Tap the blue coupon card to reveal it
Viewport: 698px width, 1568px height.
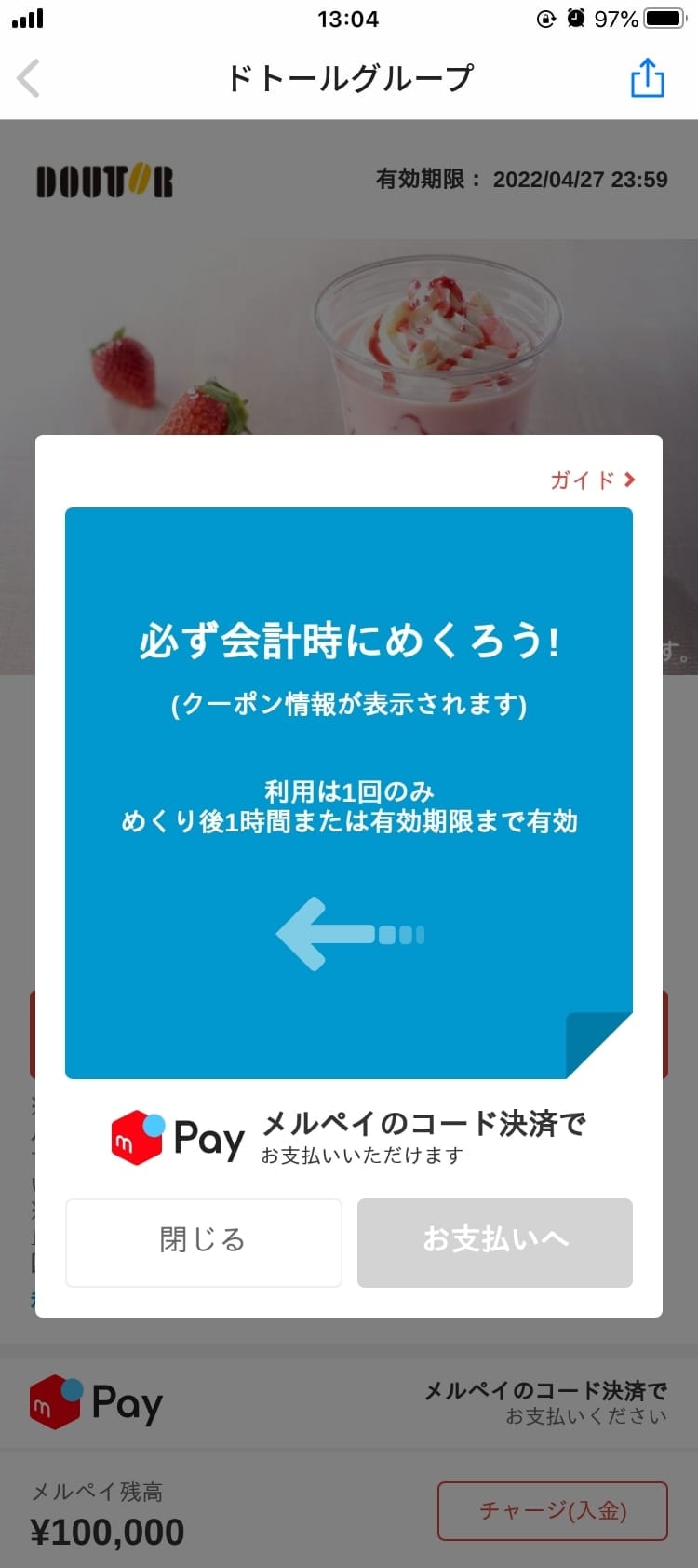pos(349,791)
